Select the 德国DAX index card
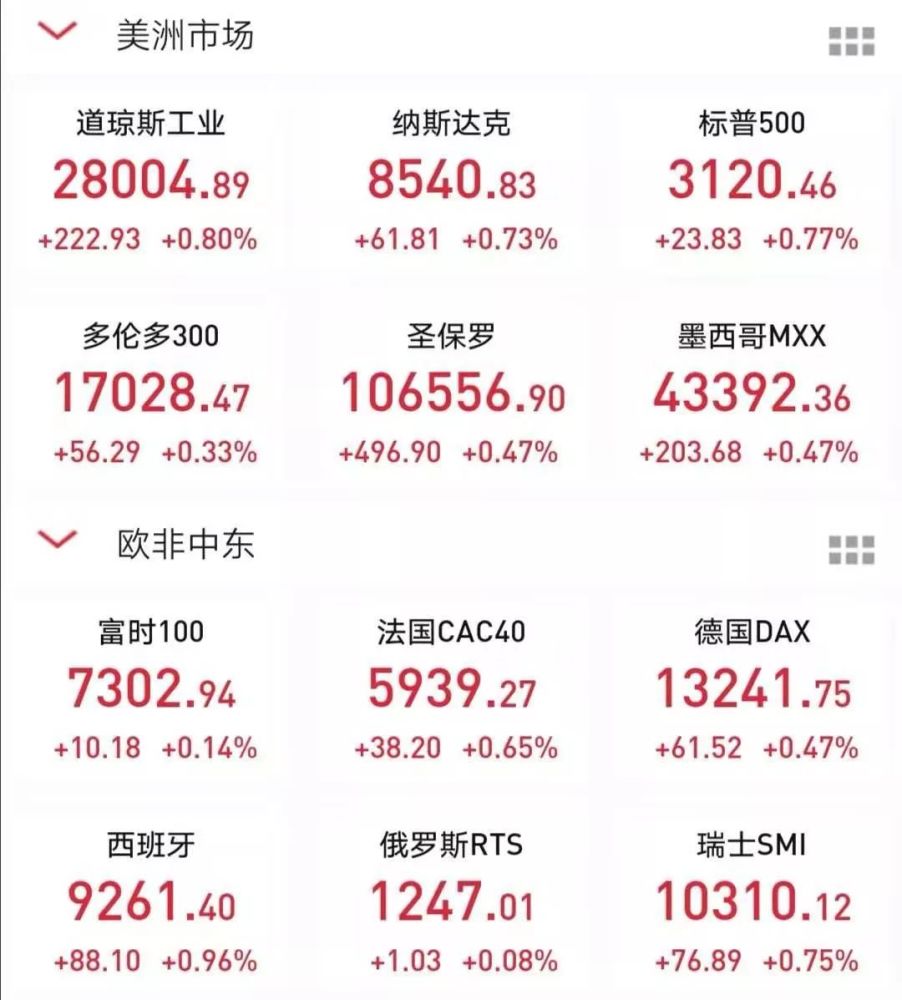Viewport: 902px width, 1000px height. (x=753, y=688)
